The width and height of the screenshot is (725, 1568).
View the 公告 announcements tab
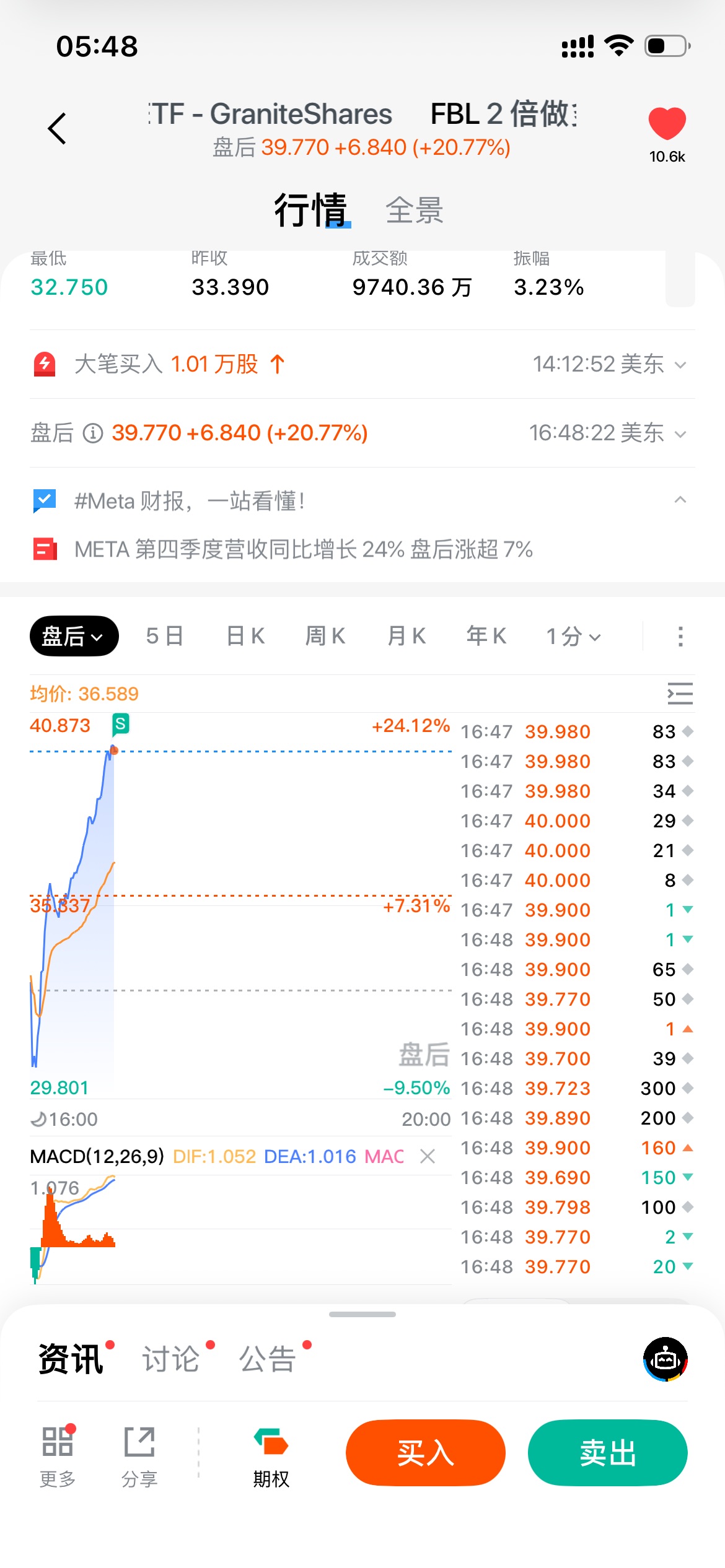click(x=268, y=1359)
